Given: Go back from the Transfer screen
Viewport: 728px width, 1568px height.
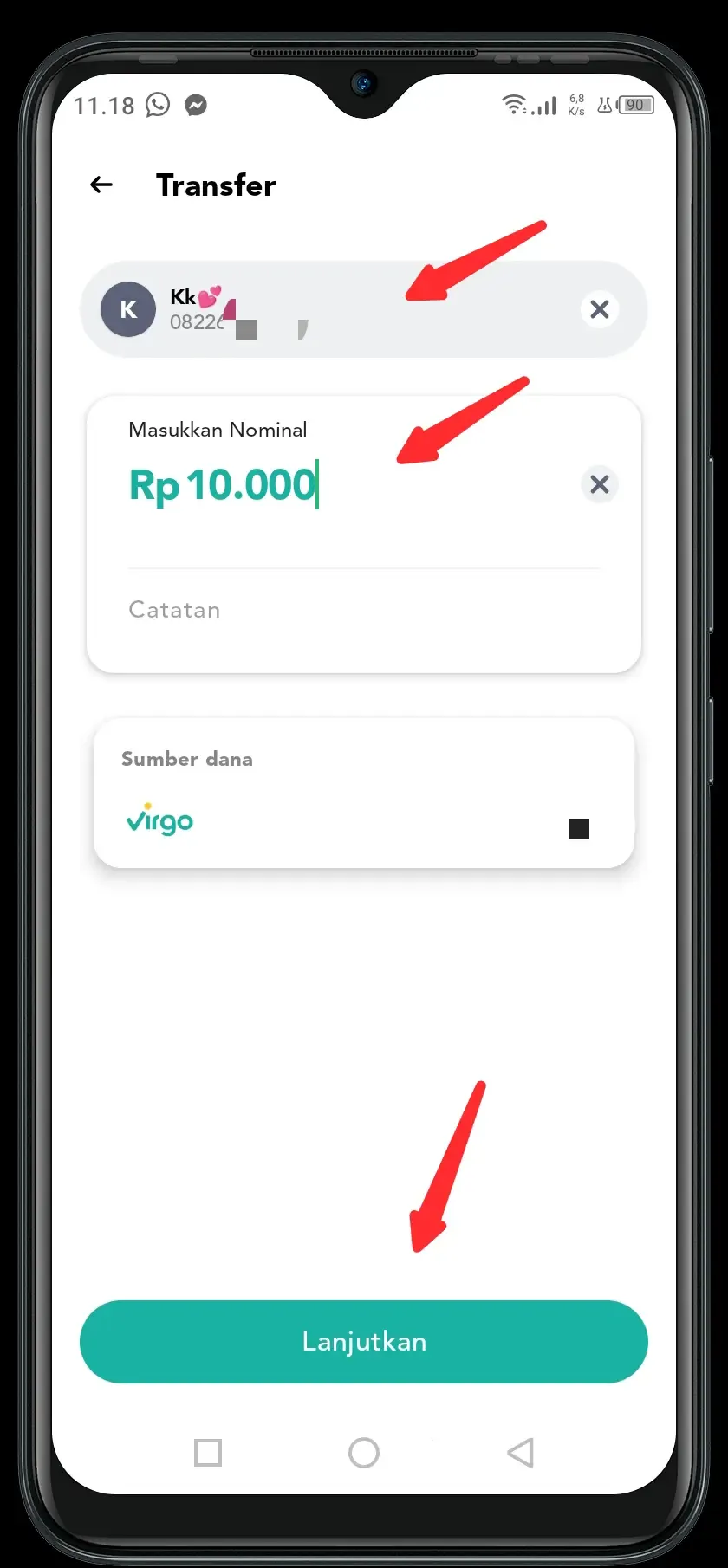Looking at the screenshot, I should 101,185.
